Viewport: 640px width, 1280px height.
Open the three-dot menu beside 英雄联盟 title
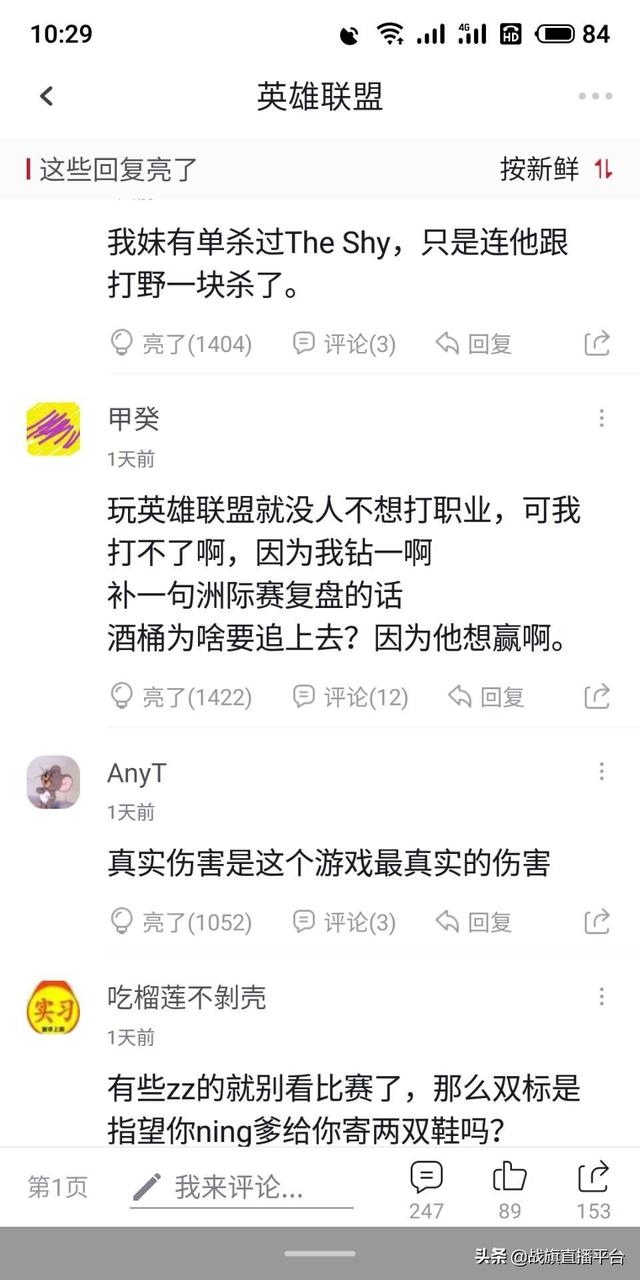595,96
